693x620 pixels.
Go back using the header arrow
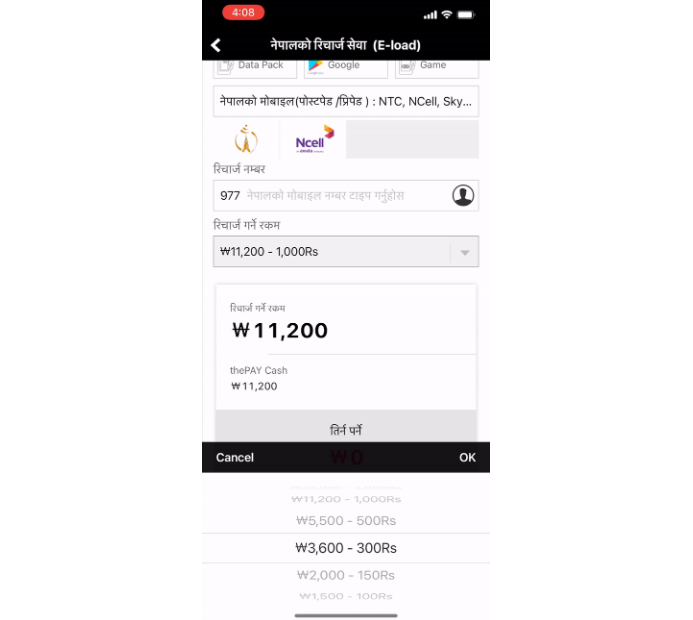[x=216, y=45]
